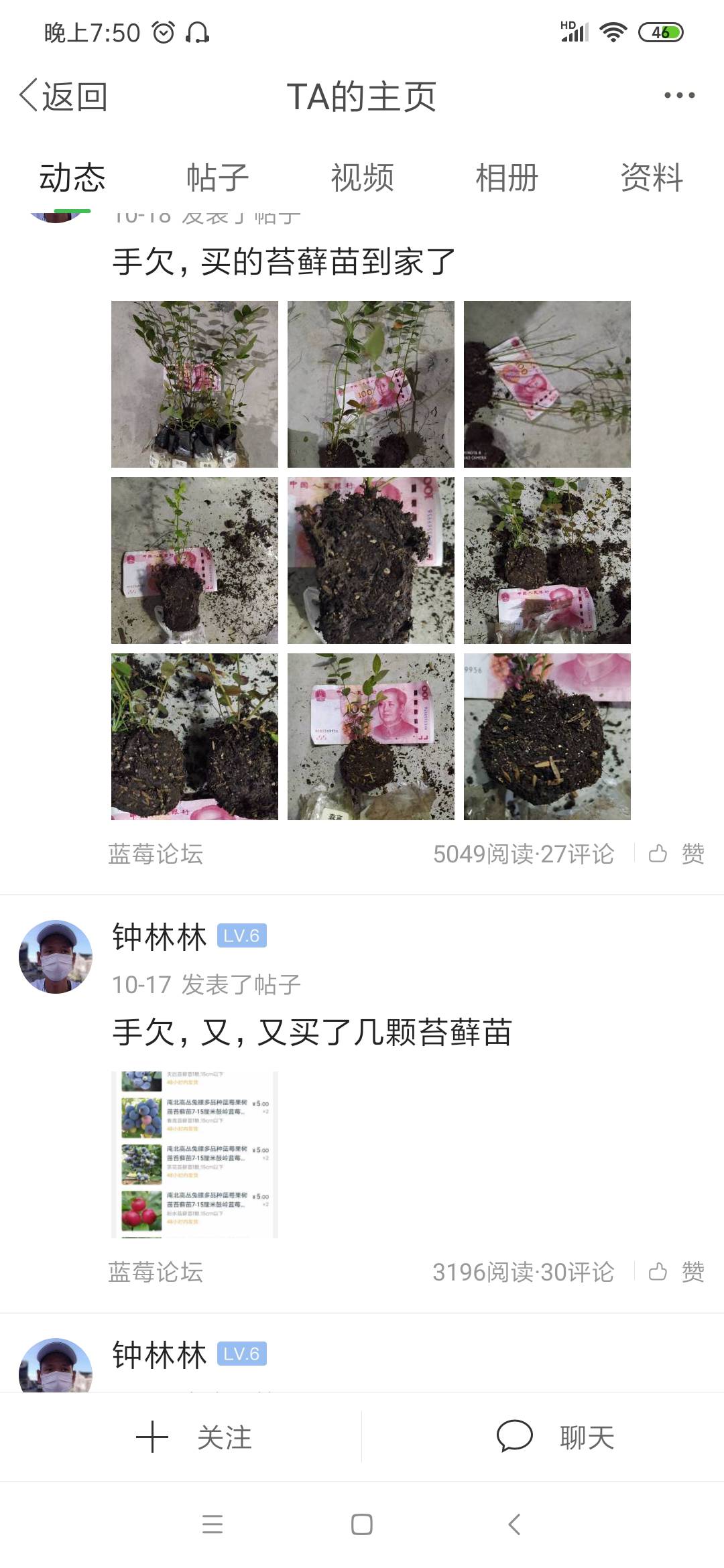Image resolution: width=724 pixels, height=1568 pixels.
Task: Open the system recent apps menu
Action: (212, 1524)
